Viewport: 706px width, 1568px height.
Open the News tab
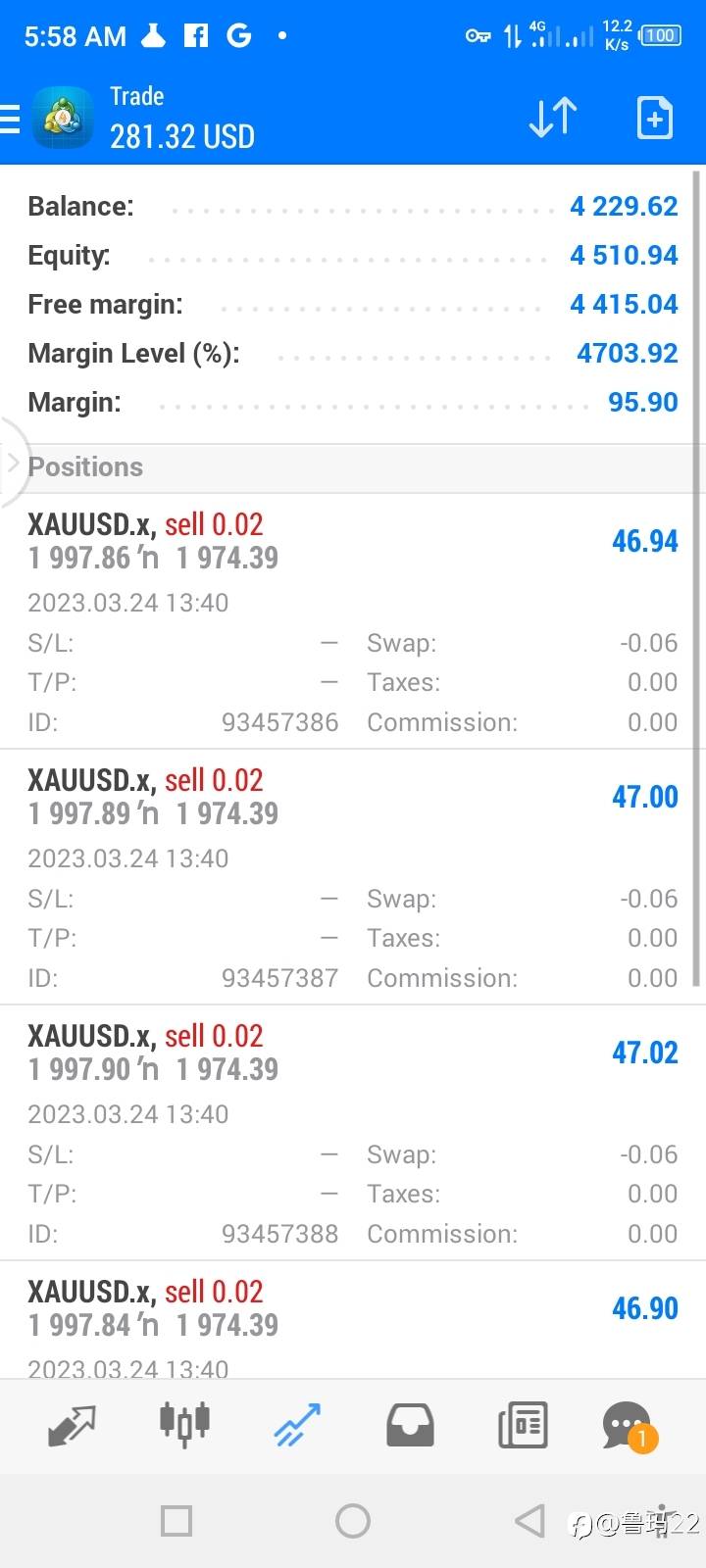pos(523,1426)
